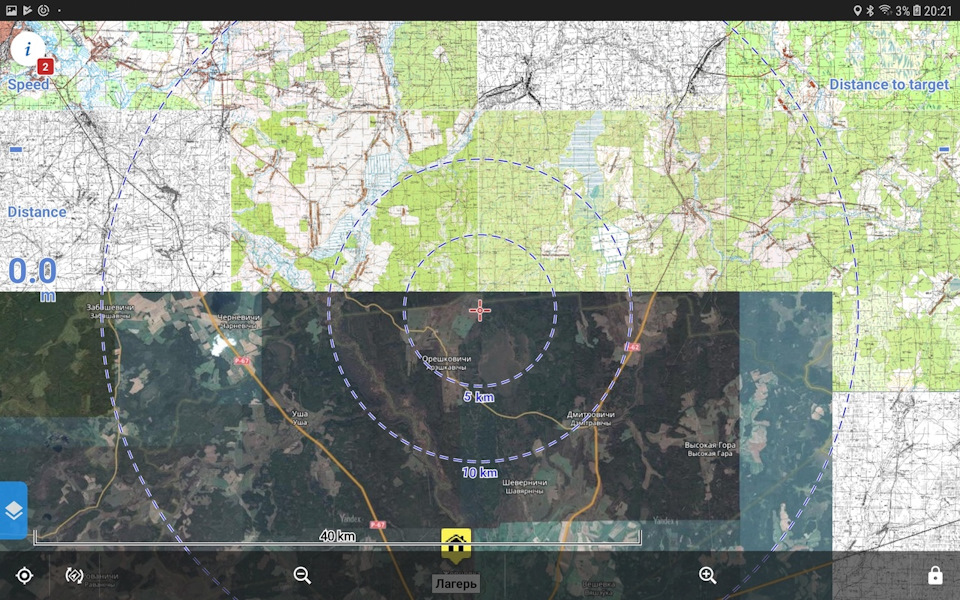Toggle the map rotation sensor icon
This screenshot has height=600, width=960.
tap(73, 575)
